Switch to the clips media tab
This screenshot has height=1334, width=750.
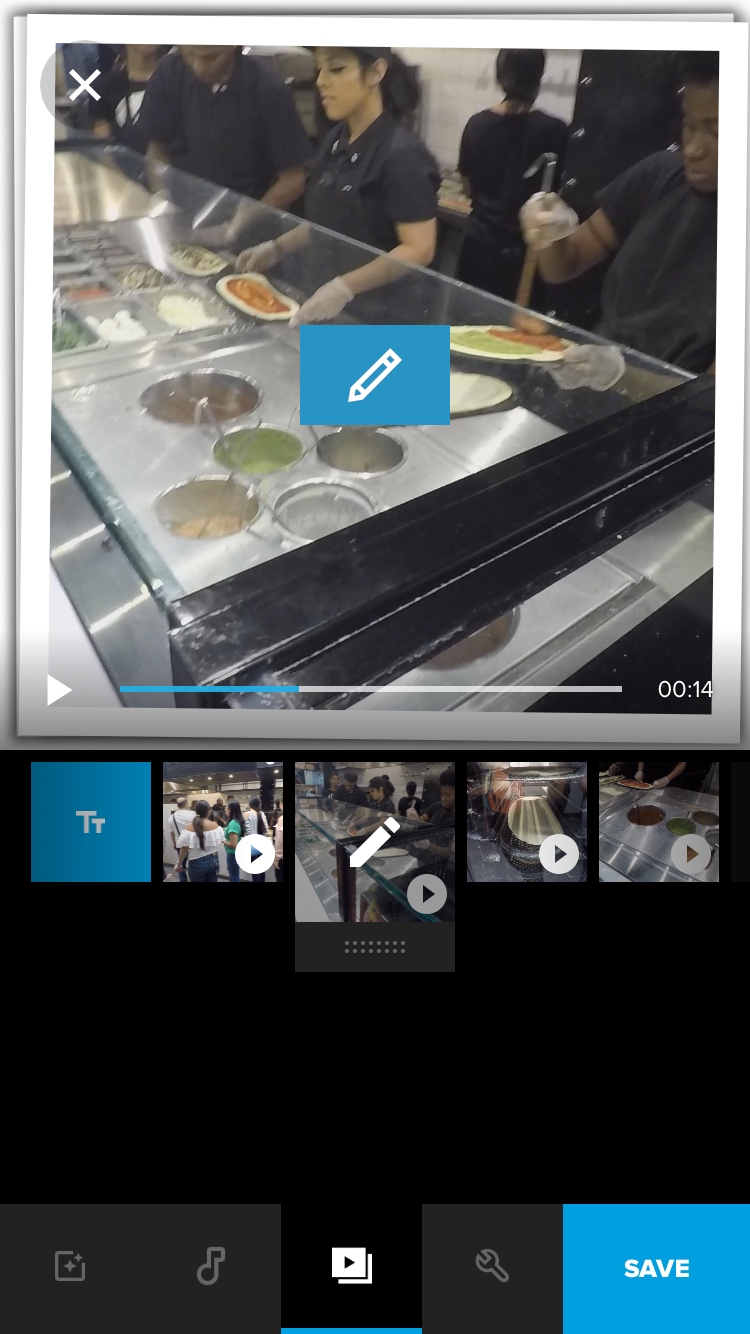coord(351,1268)
